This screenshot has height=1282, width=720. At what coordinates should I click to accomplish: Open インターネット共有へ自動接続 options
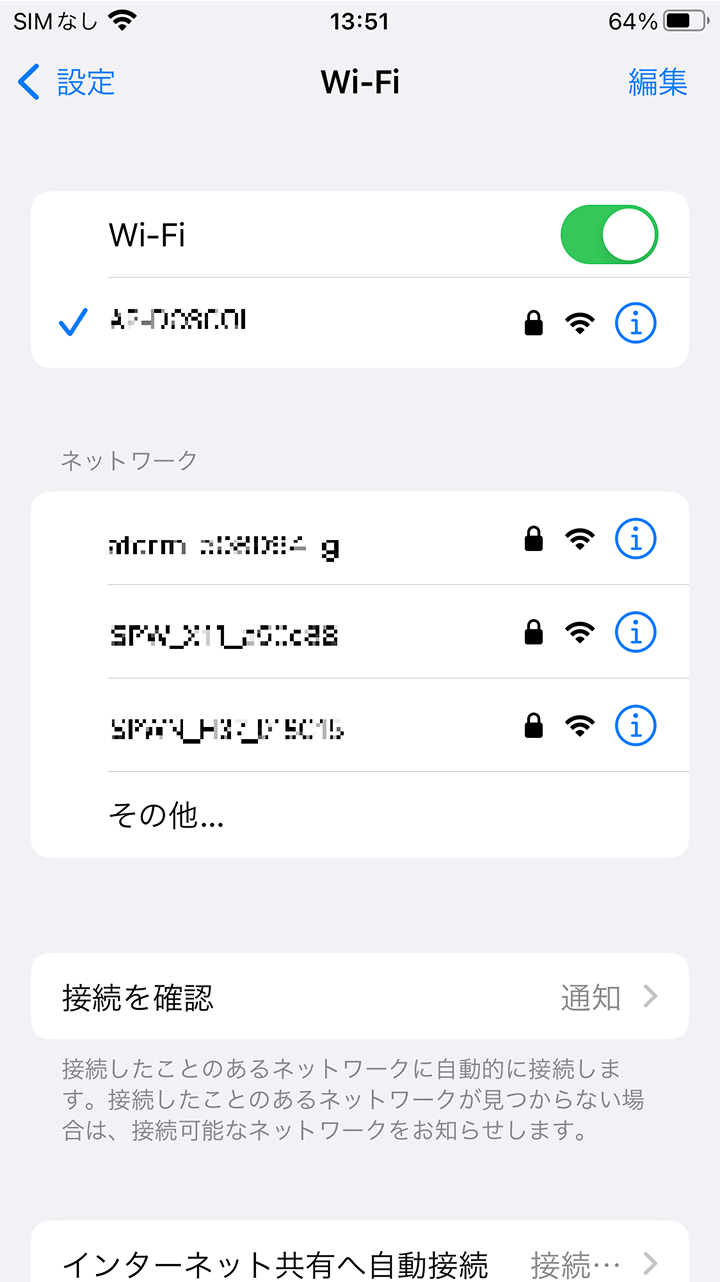(360, 1262)
